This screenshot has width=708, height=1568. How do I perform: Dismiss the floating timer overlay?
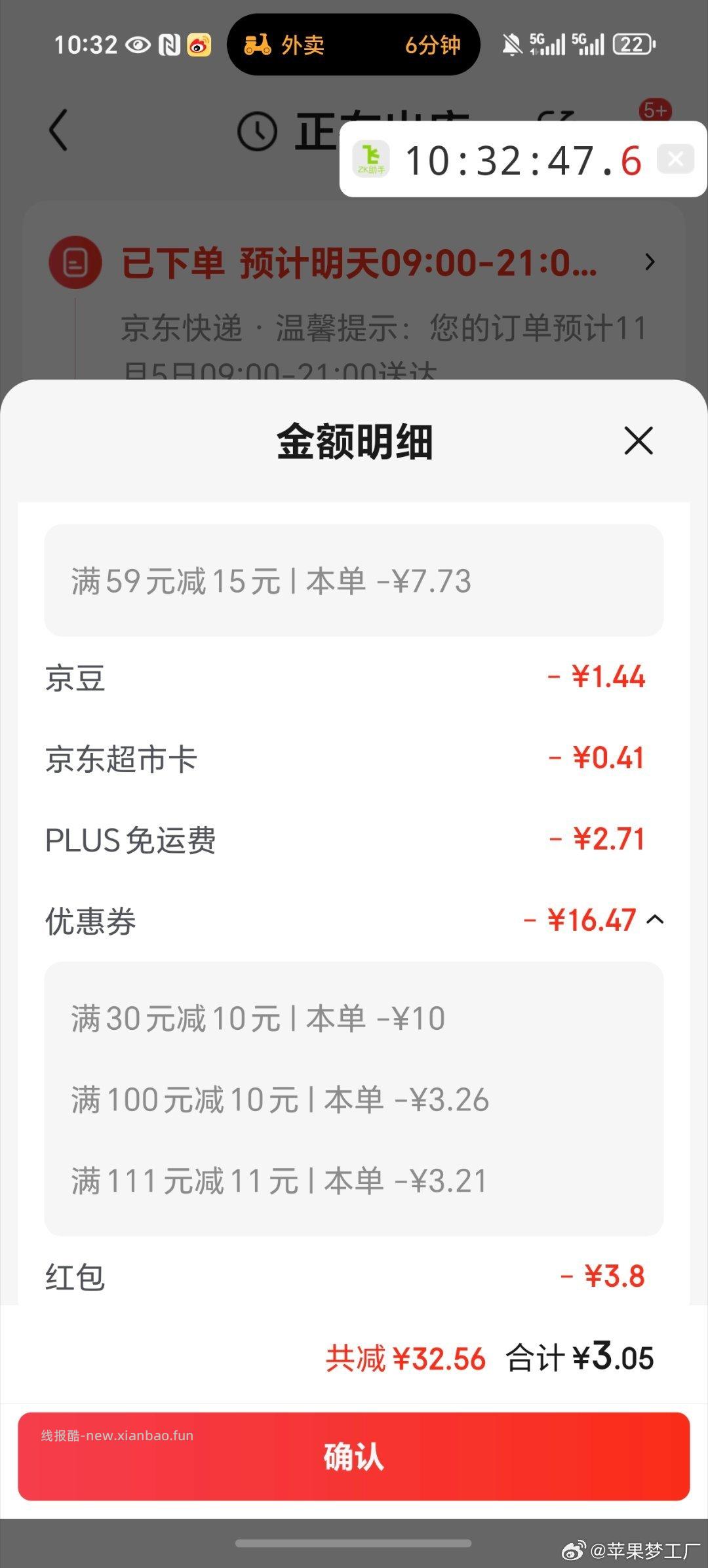(675, 159)
